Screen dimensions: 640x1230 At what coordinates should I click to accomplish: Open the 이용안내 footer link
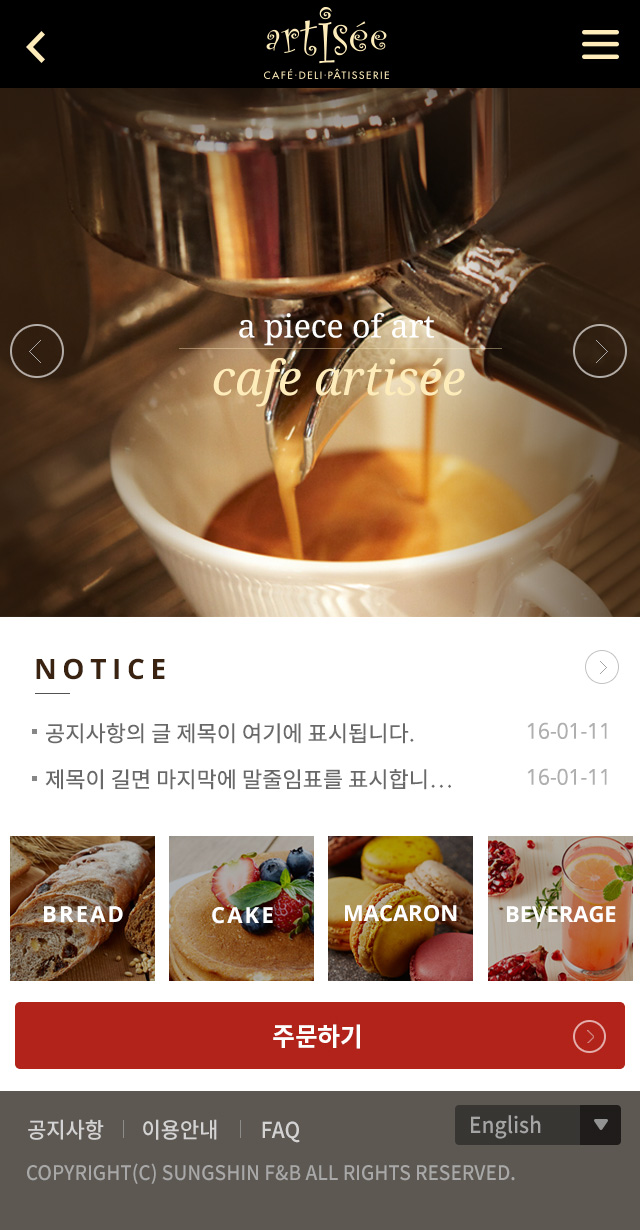click(180, 1130)
